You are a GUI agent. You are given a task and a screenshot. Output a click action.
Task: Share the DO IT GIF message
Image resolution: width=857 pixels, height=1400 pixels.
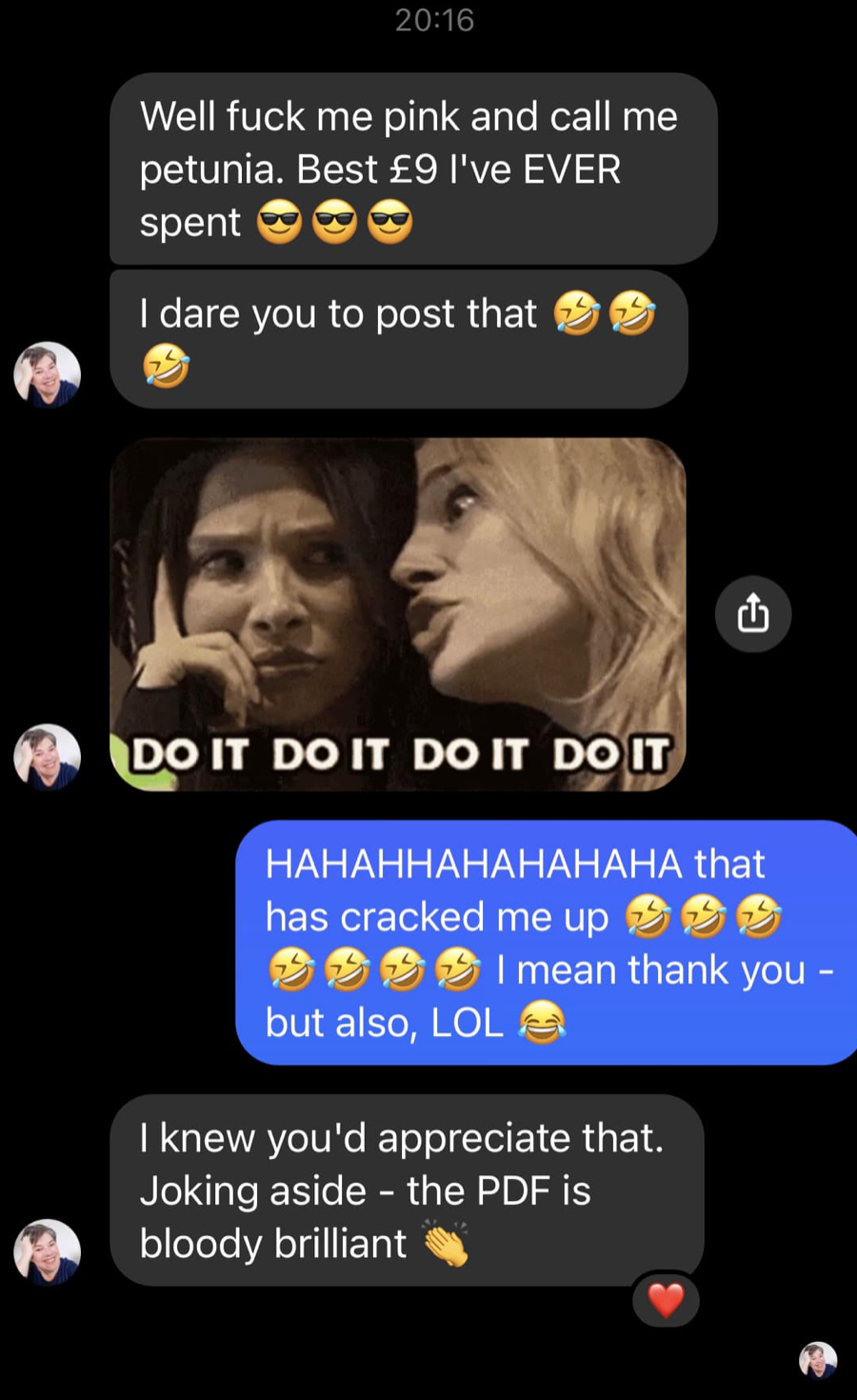click(x=752, y=613)
